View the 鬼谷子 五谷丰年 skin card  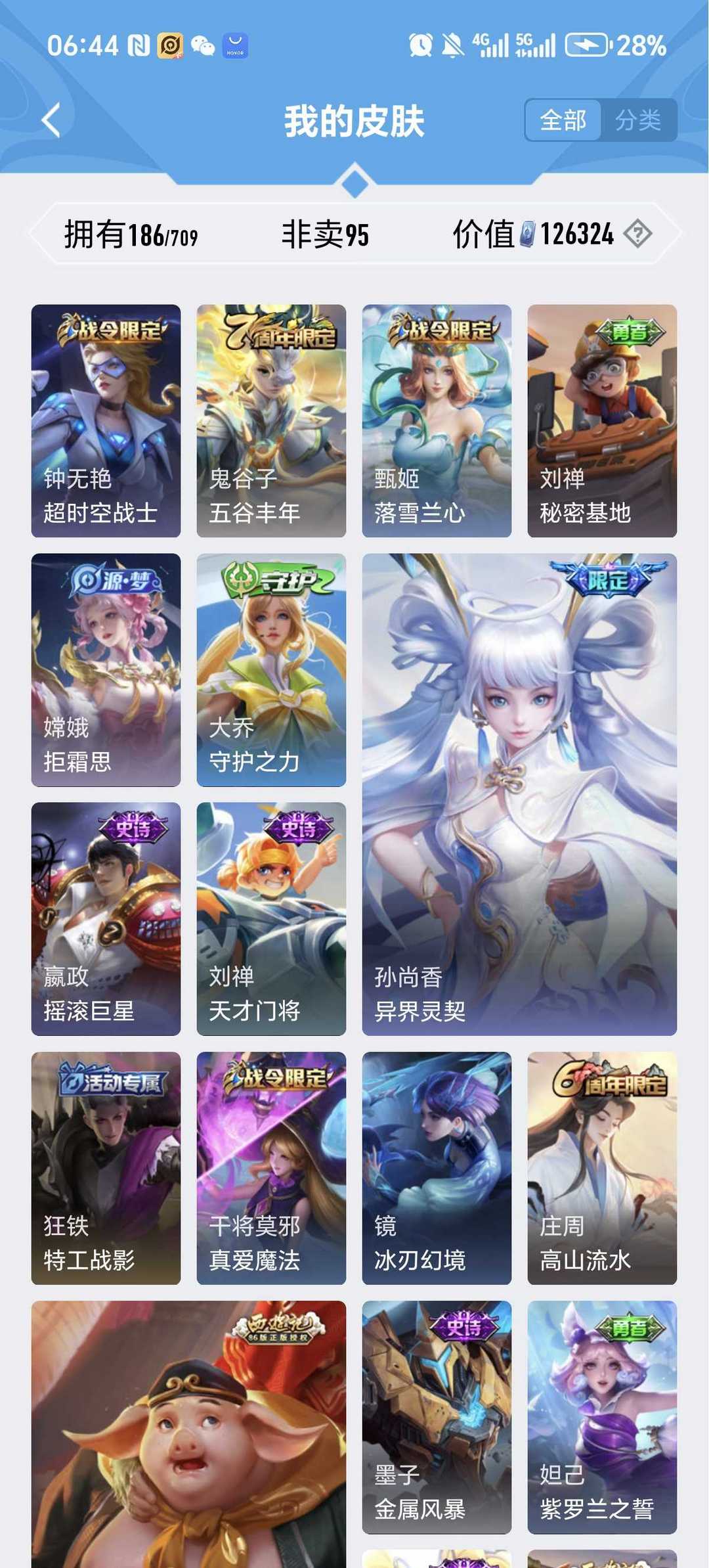click(271, 420)
